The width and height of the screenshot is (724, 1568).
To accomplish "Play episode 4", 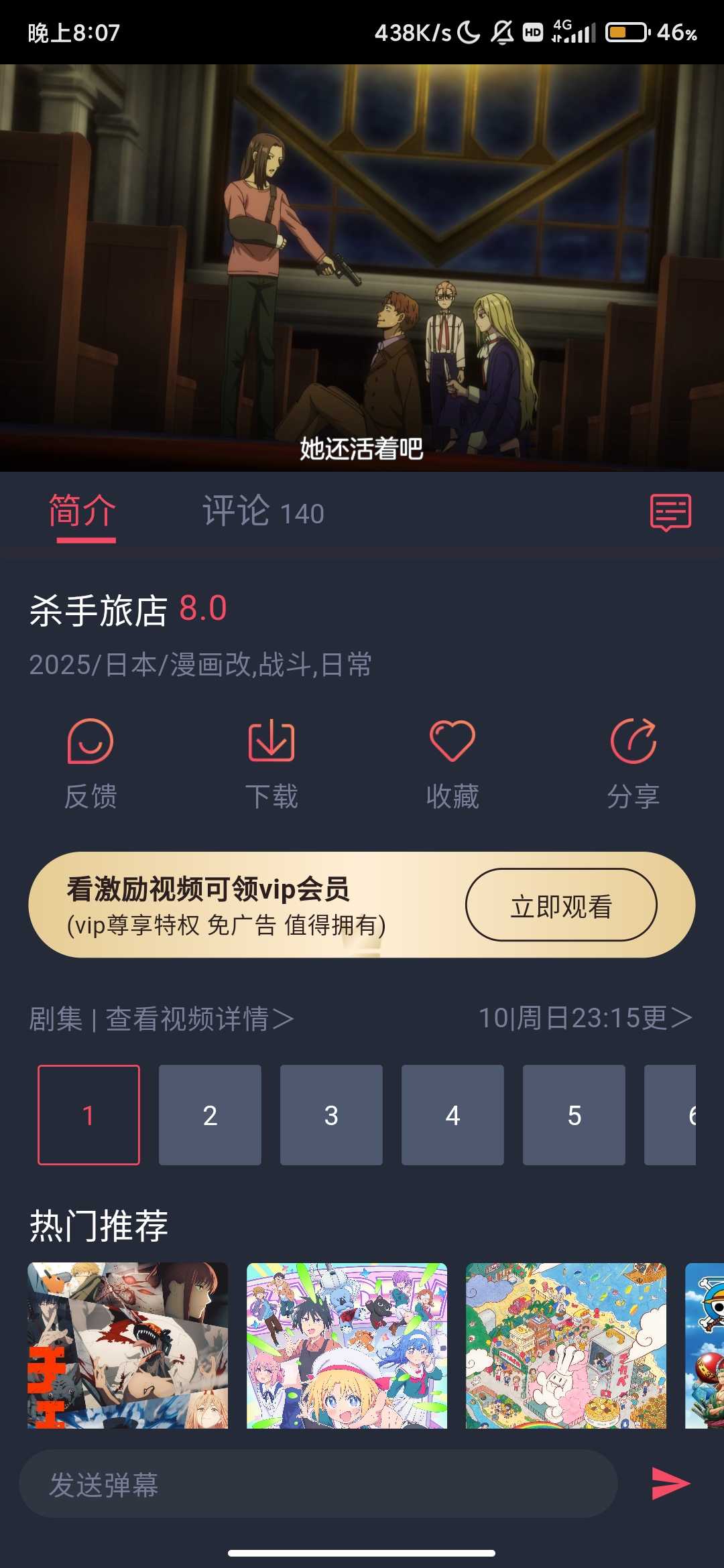I will coord(452,1115).
